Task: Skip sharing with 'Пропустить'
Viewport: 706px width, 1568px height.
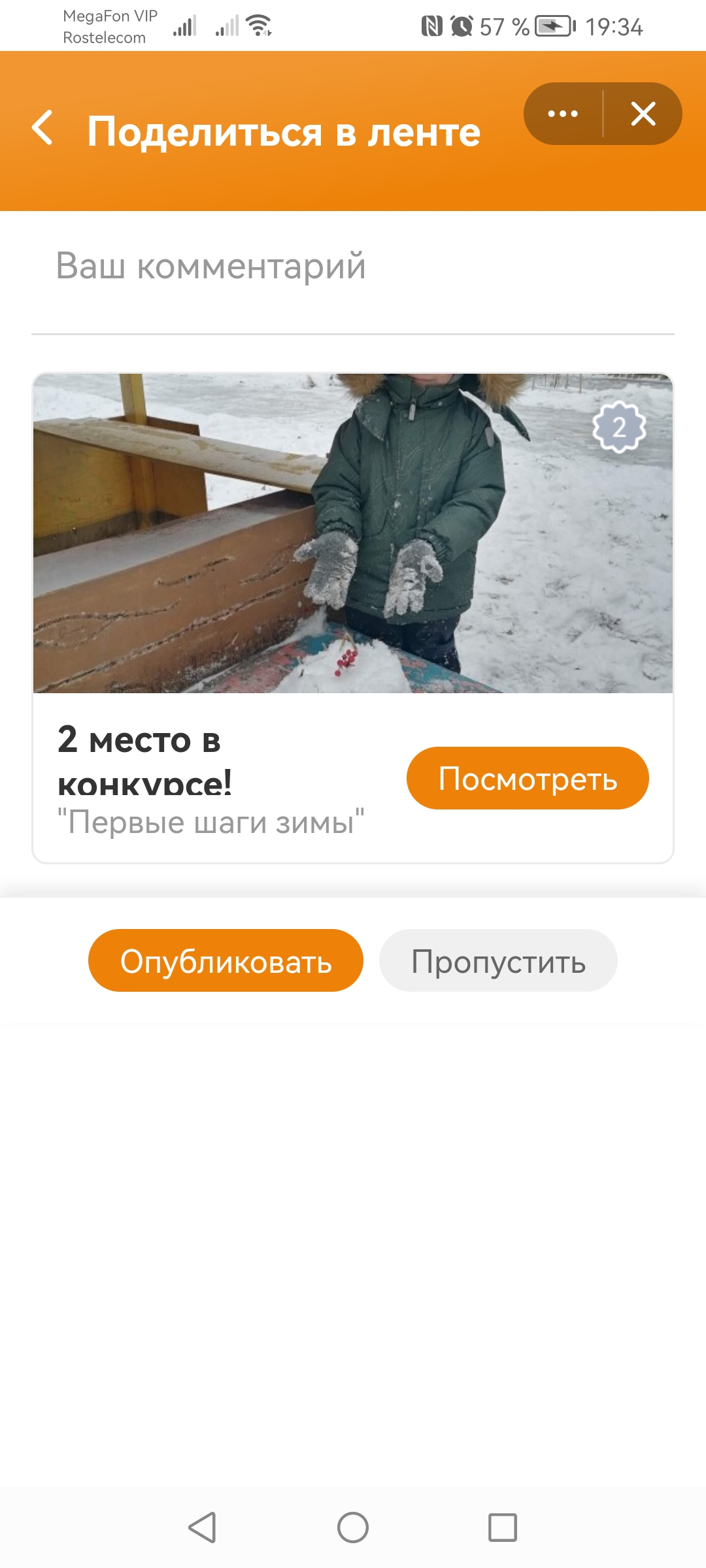Action: pos(498,960)
